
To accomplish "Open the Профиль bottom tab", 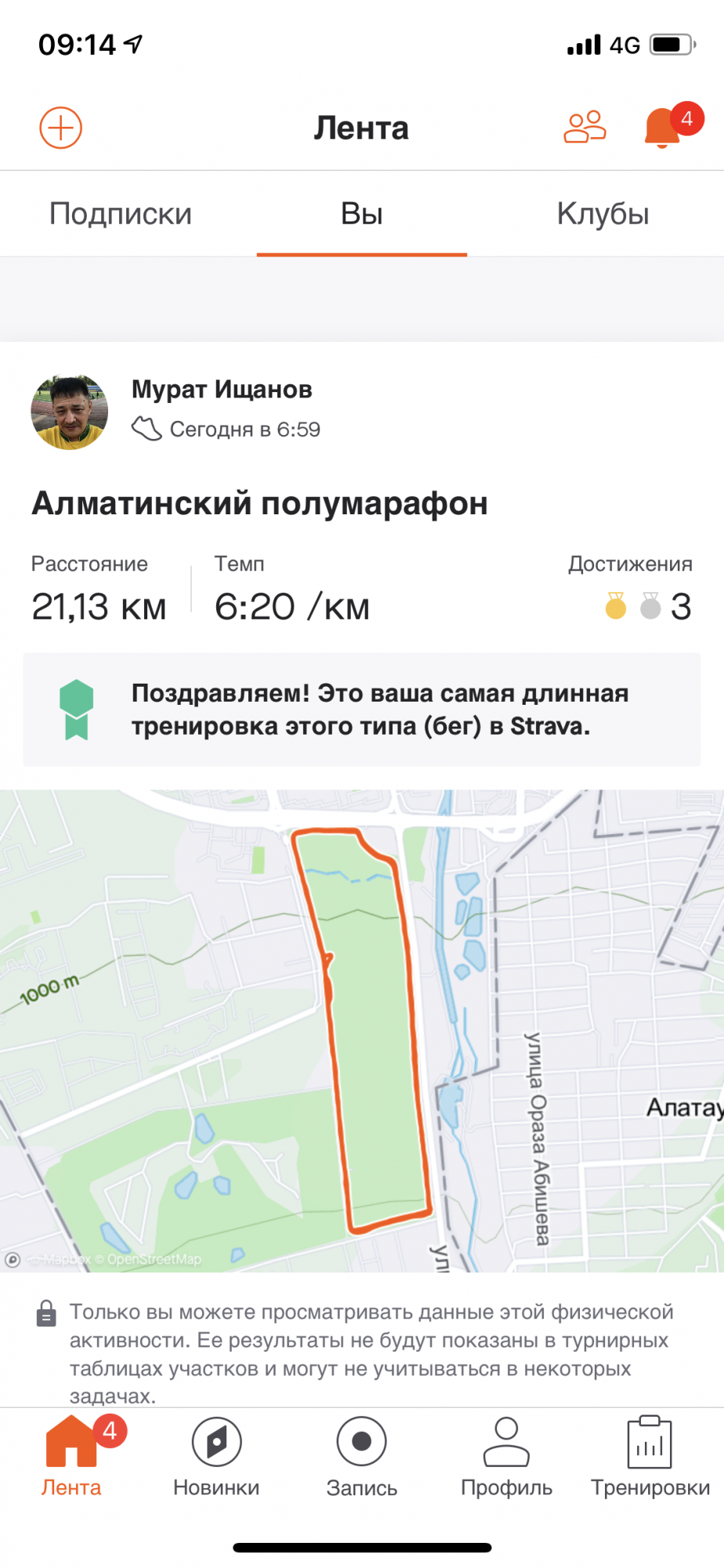I will click(x=506, y=1457).
